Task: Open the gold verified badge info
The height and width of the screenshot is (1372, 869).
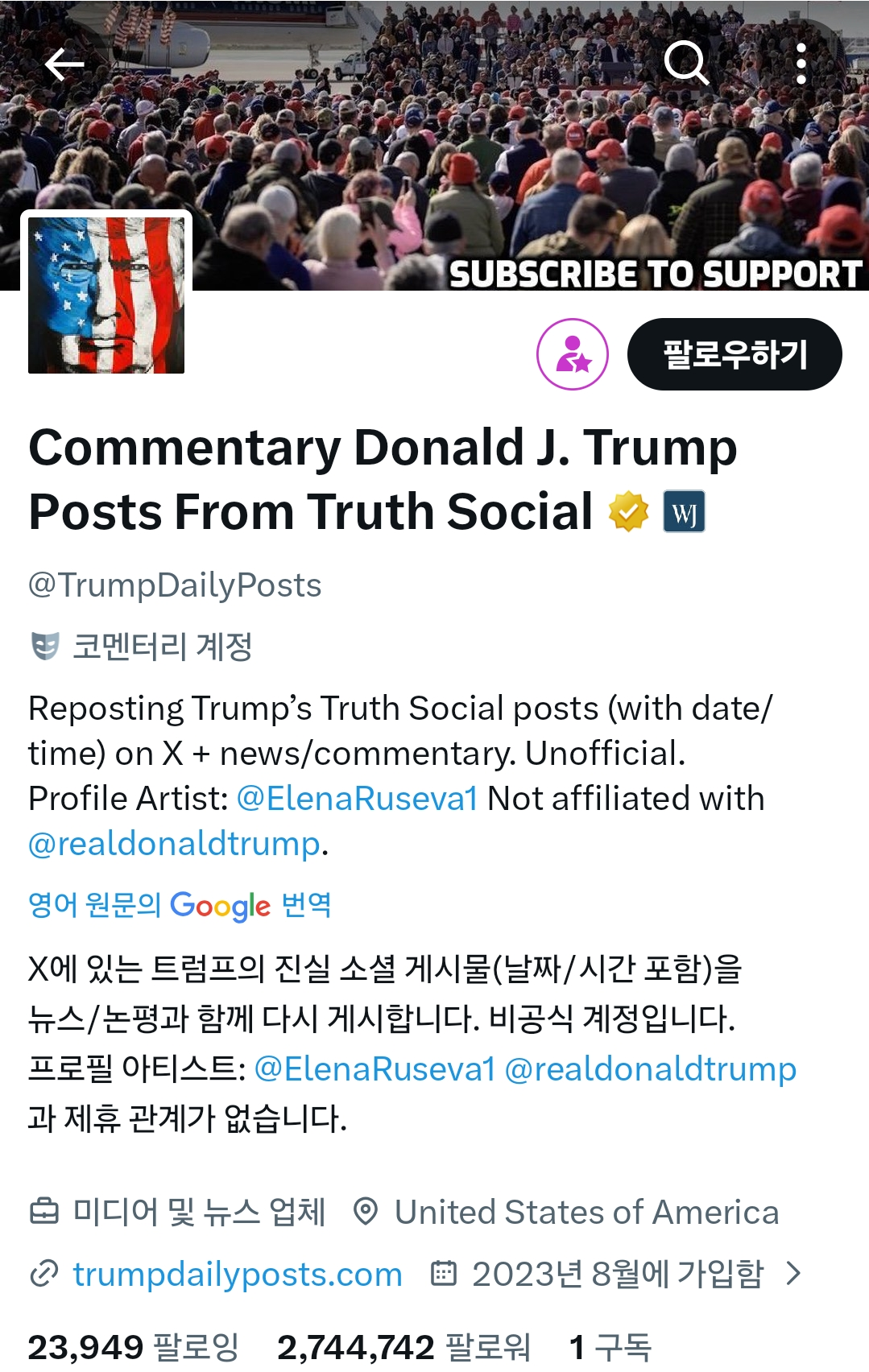Action: (x=628, y=512)
